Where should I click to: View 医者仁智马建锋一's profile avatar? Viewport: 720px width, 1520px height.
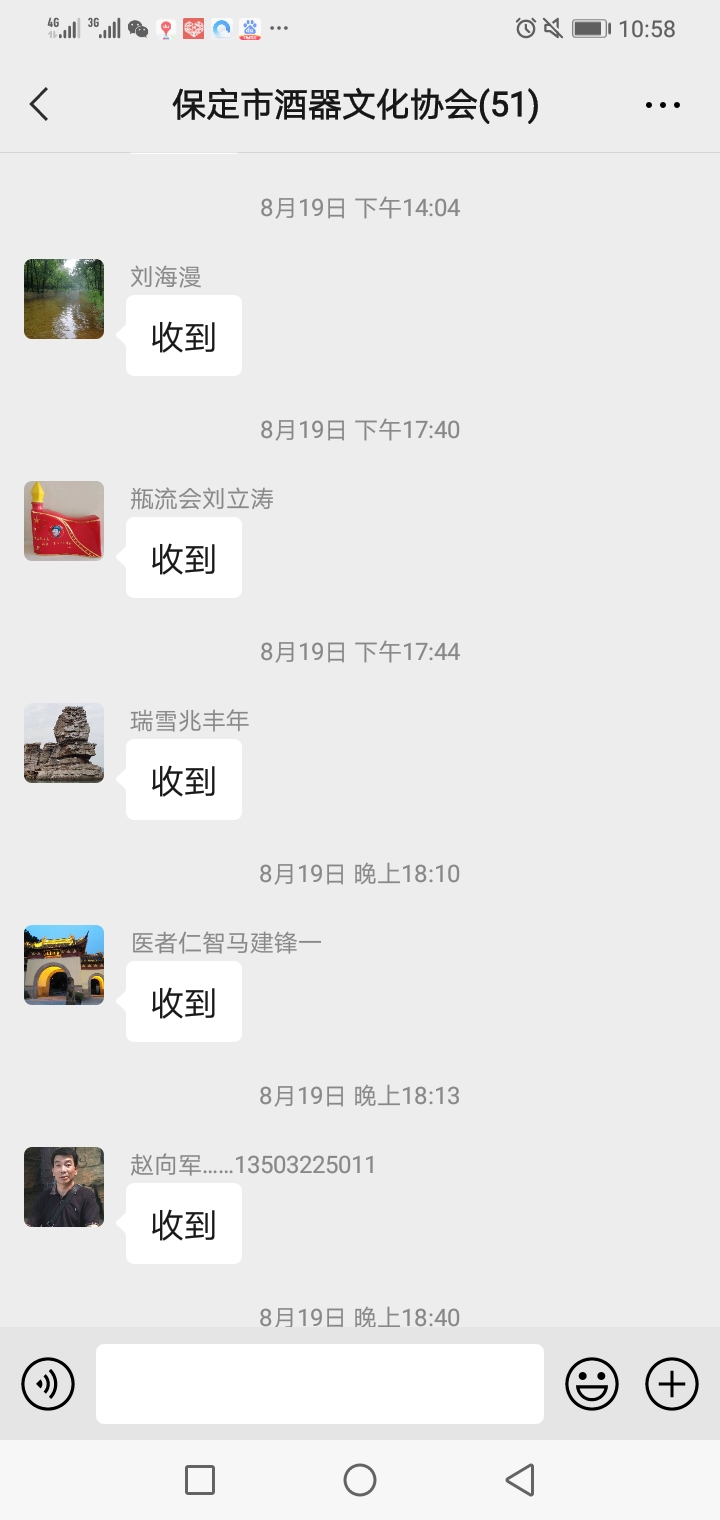coord(64,965)
